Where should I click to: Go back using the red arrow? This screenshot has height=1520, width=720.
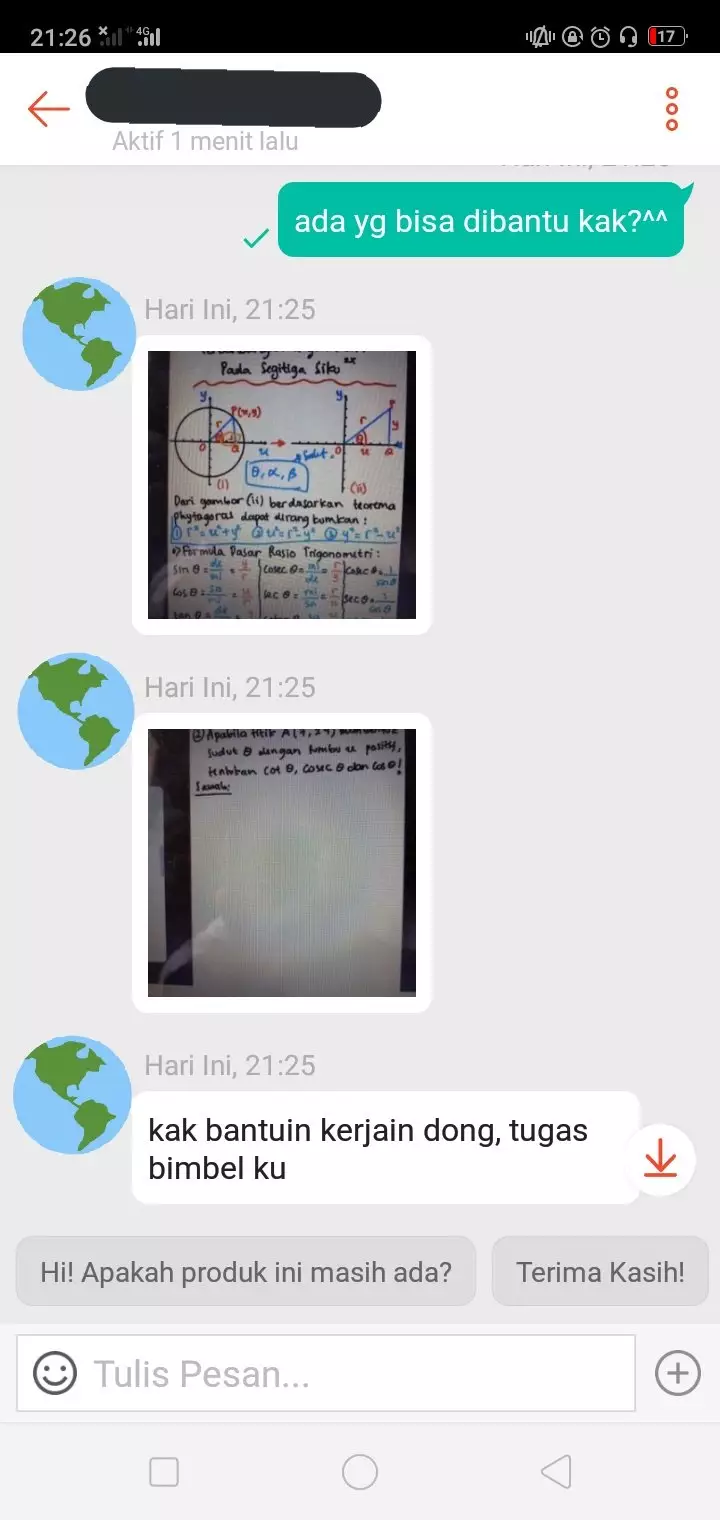click(x=48, y=109)
